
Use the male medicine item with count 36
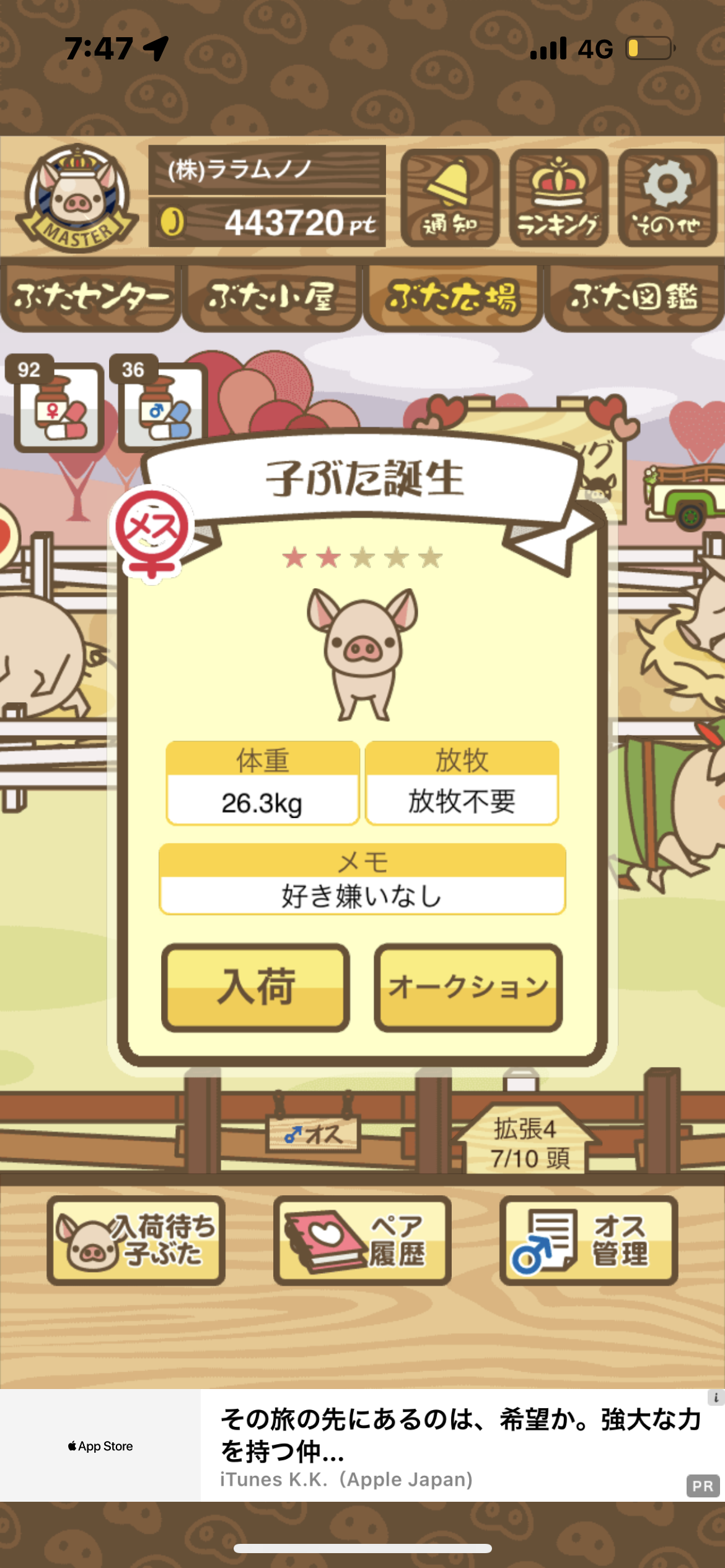point(160,404)
